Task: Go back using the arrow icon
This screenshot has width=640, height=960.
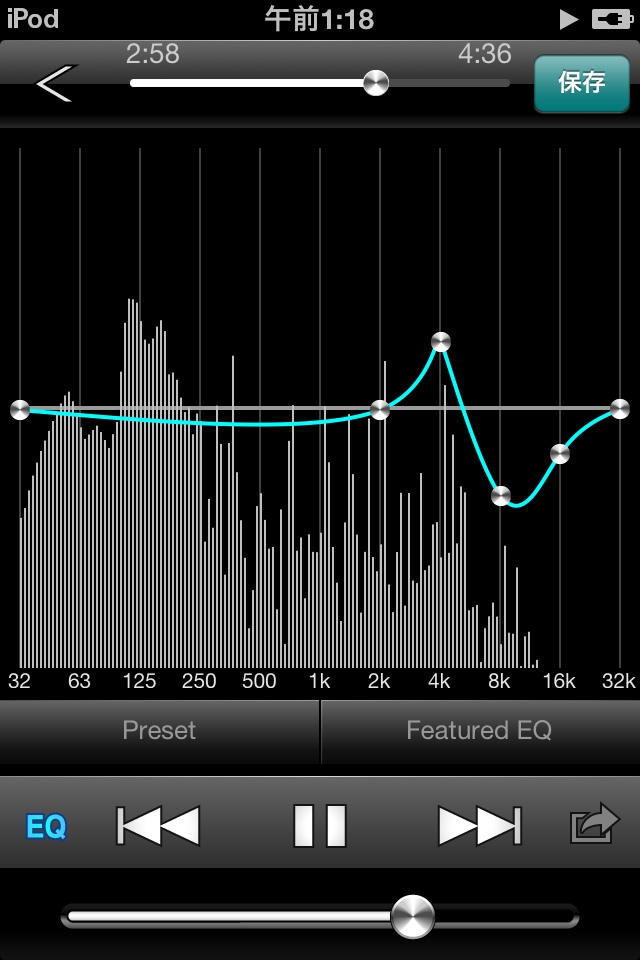Action: tap(55, 83)
